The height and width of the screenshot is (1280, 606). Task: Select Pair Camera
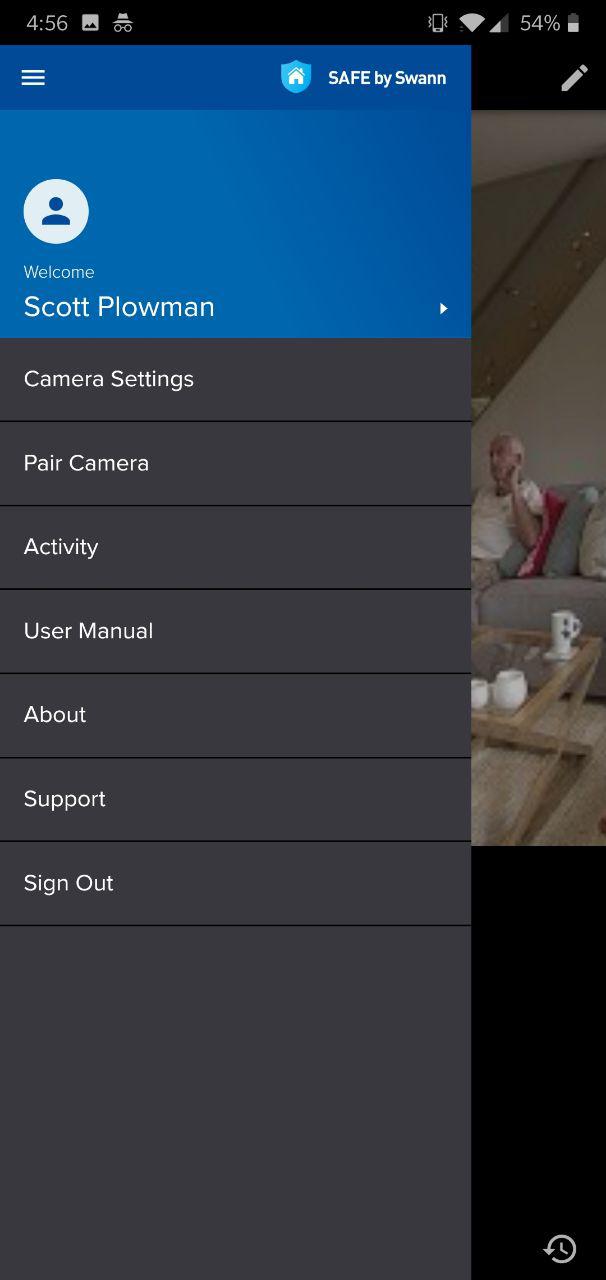coord(235,463)
